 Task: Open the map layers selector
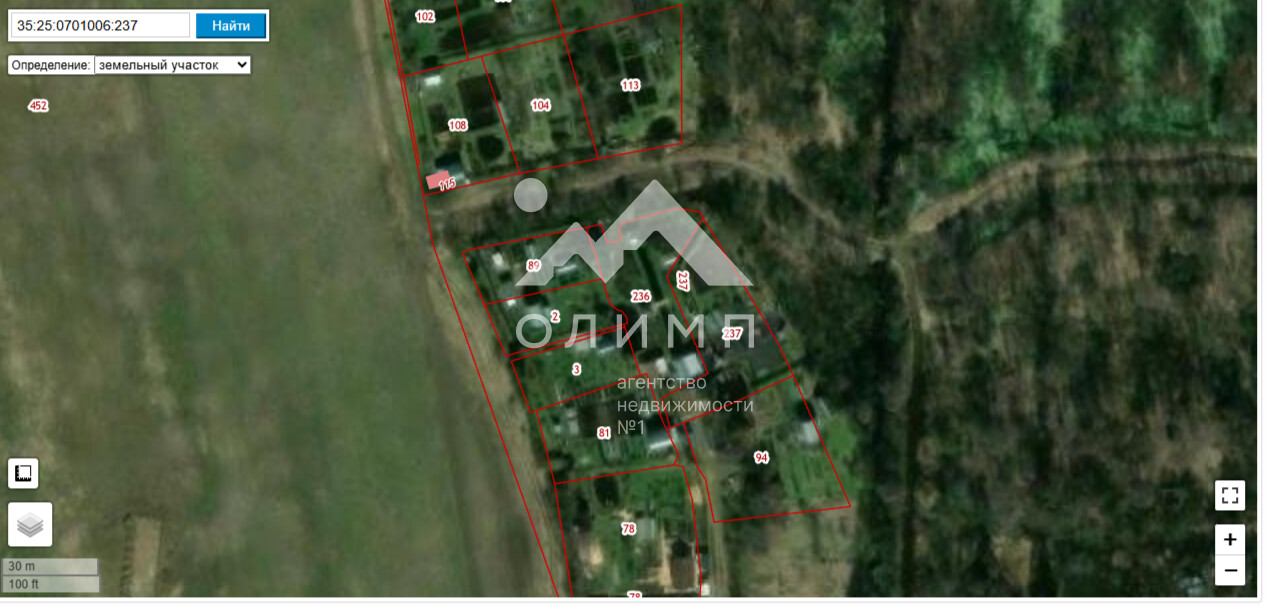pos(30,524)
